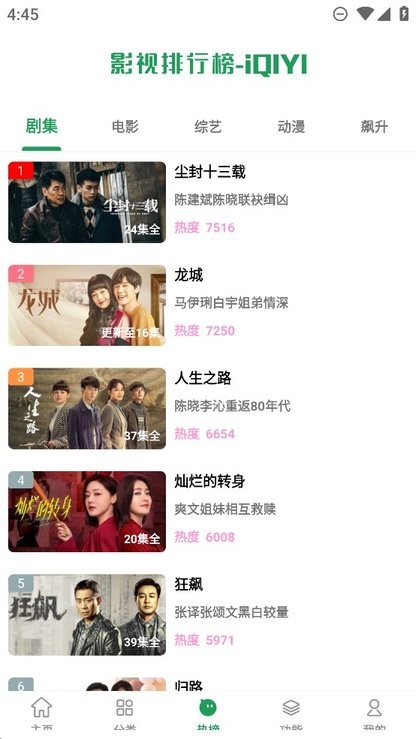Open the drama 尘封十三载
This screenshot has width=416, height=739.
[x=208, y=202]
